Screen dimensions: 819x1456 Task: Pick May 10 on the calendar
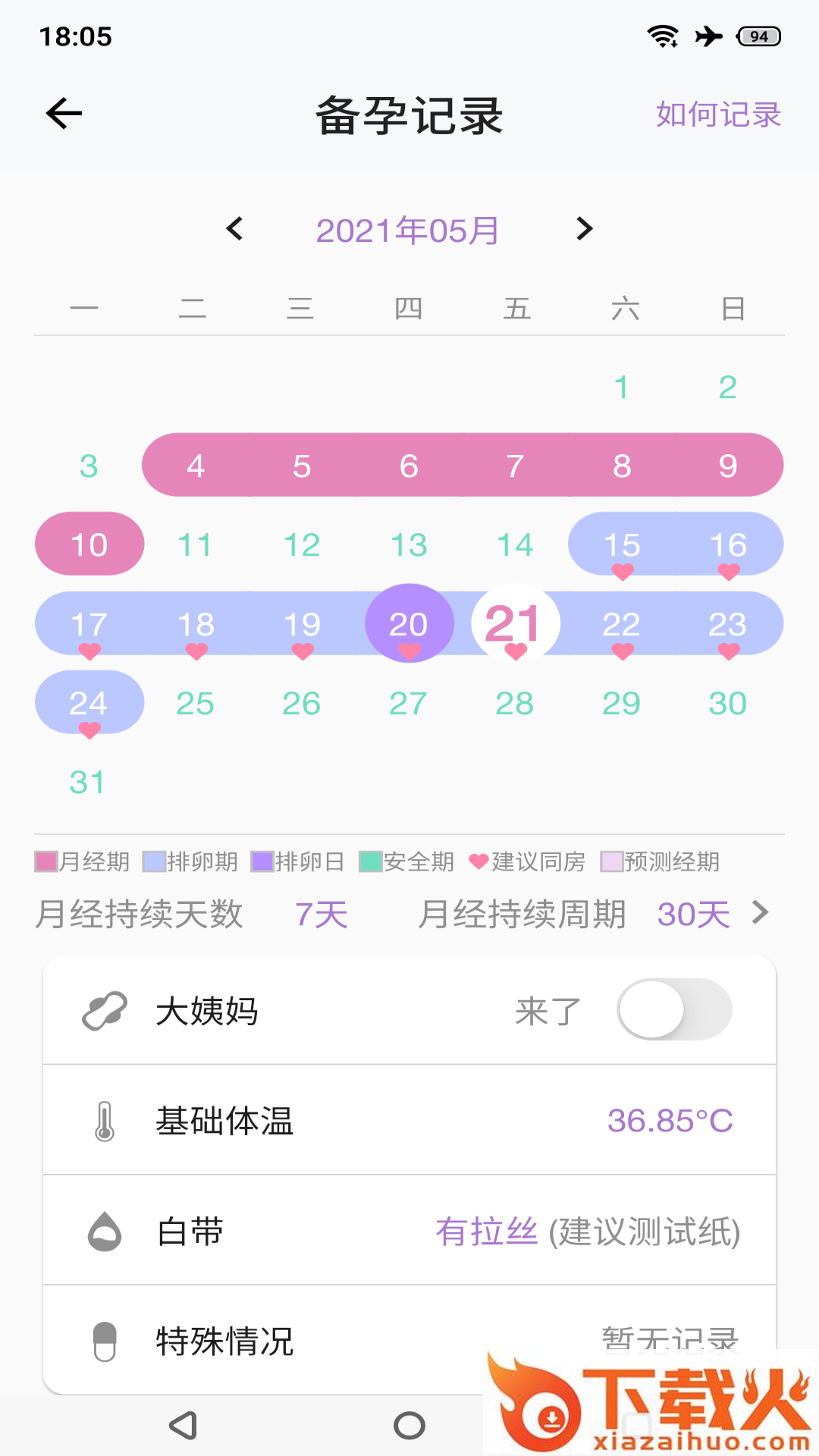89,544
